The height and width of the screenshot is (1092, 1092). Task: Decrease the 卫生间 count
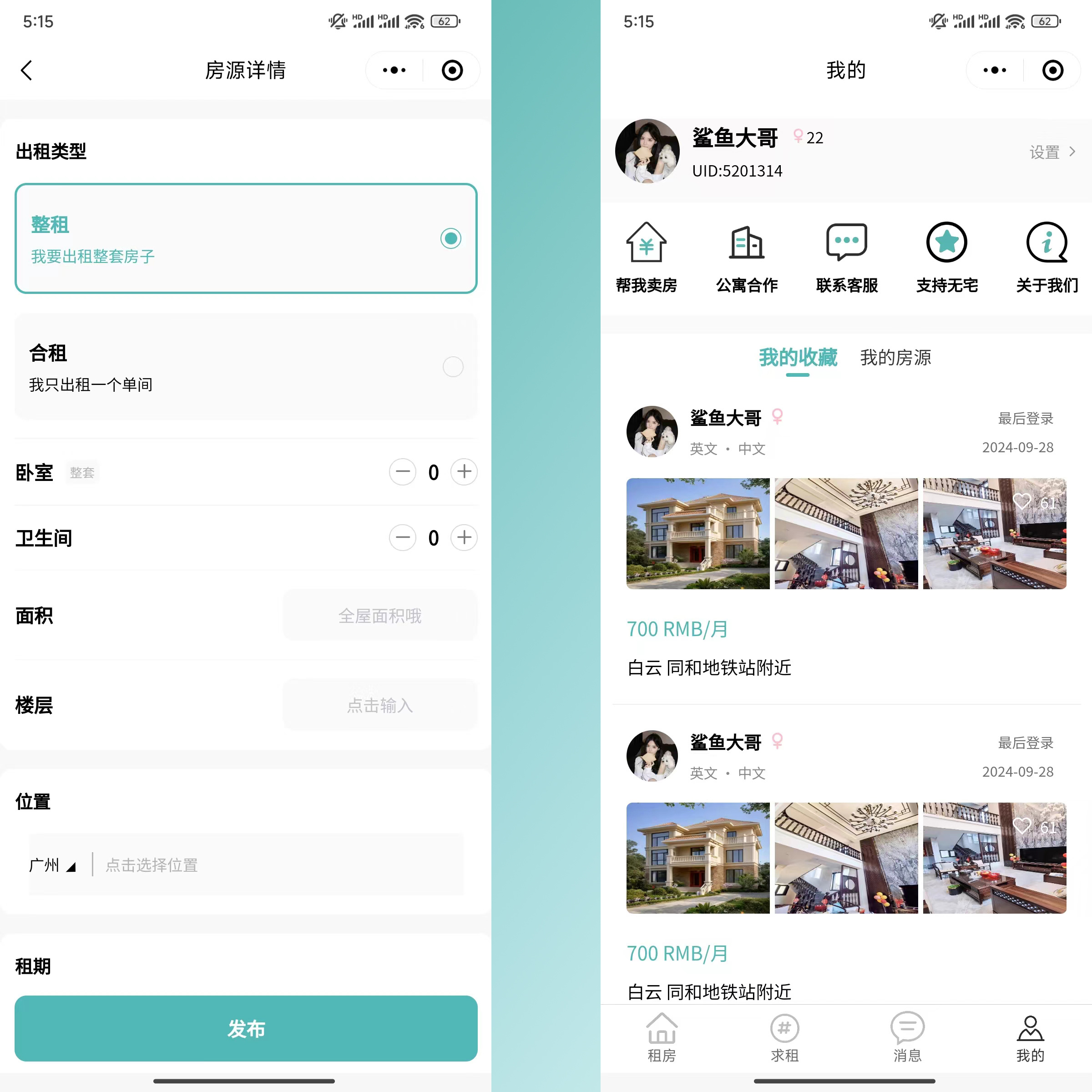tap(402, 537)
